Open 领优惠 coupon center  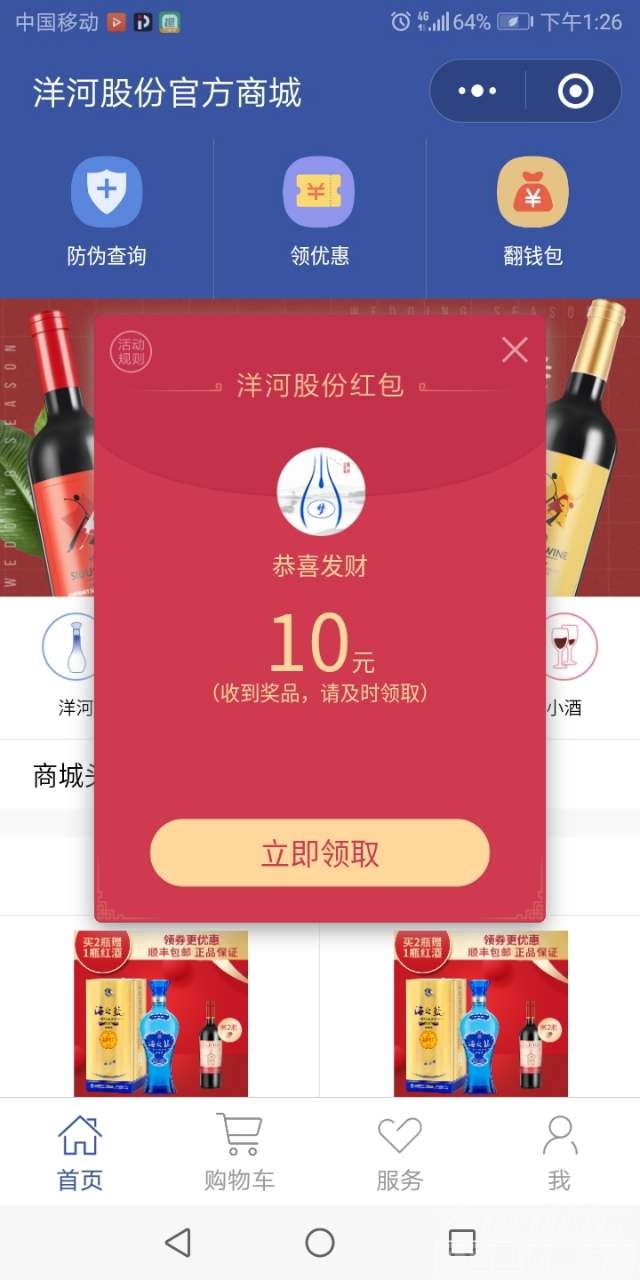pos(319,212)
